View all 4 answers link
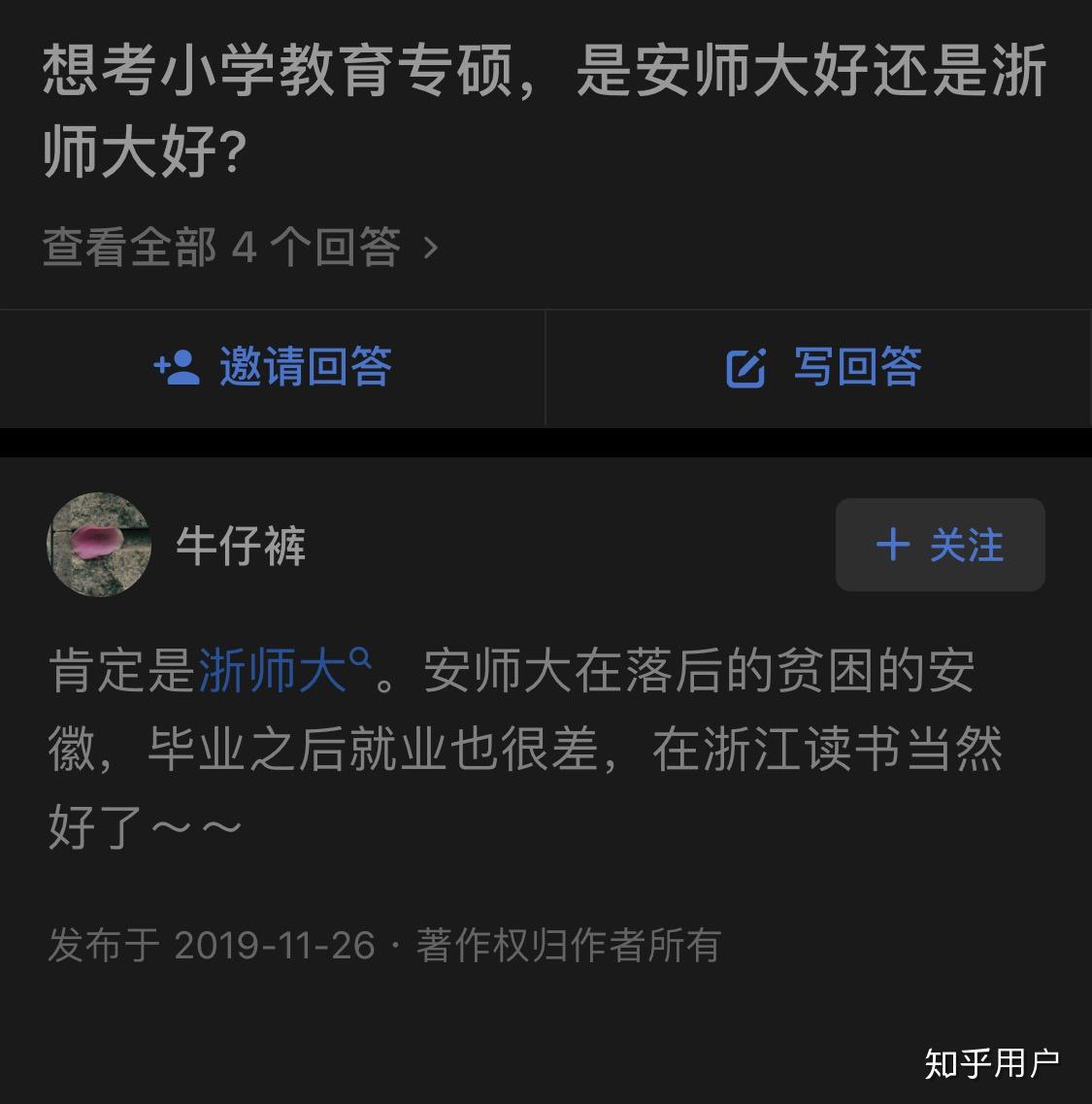Screen dimensions: 1092x1104 239,247
